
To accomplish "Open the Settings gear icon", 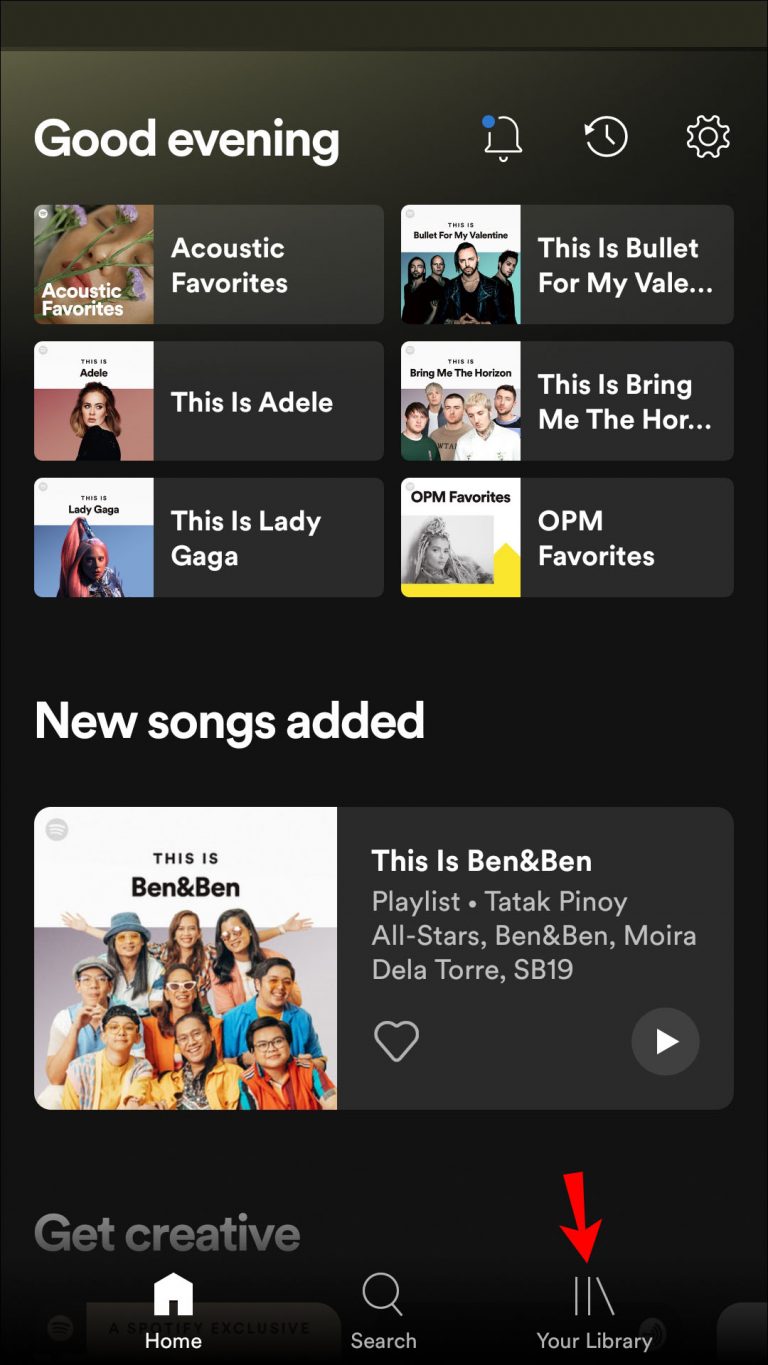I will [706, 136].
